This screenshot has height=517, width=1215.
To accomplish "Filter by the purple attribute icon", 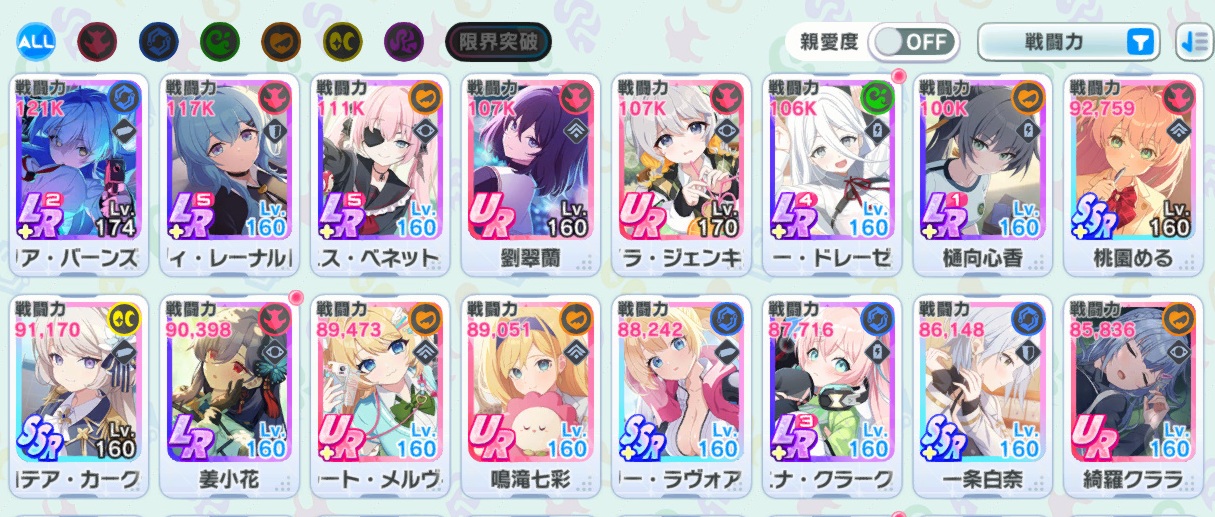I will pyautogui.click(x=404, y=42).
